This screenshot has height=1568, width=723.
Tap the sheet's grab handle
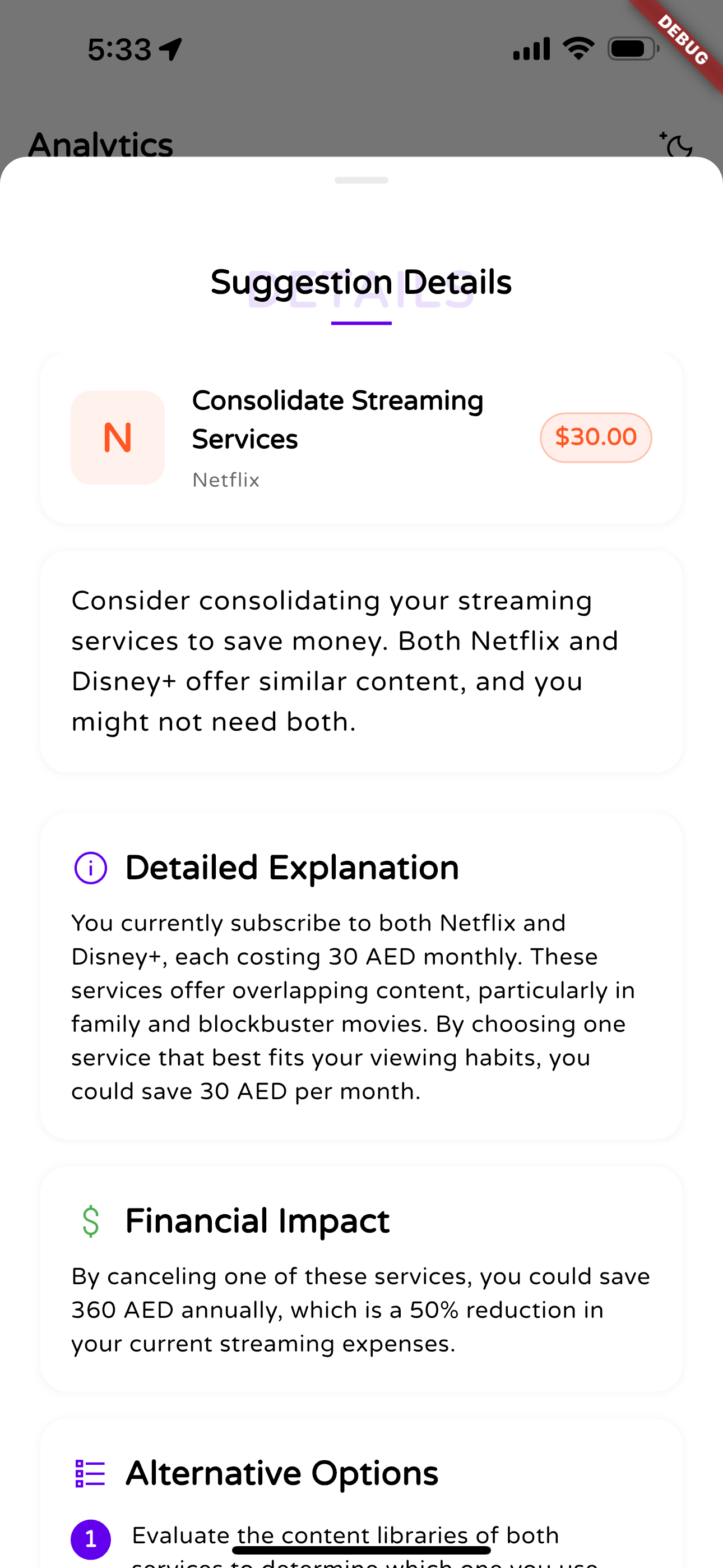pyautogui.click(x=361, y=180)
